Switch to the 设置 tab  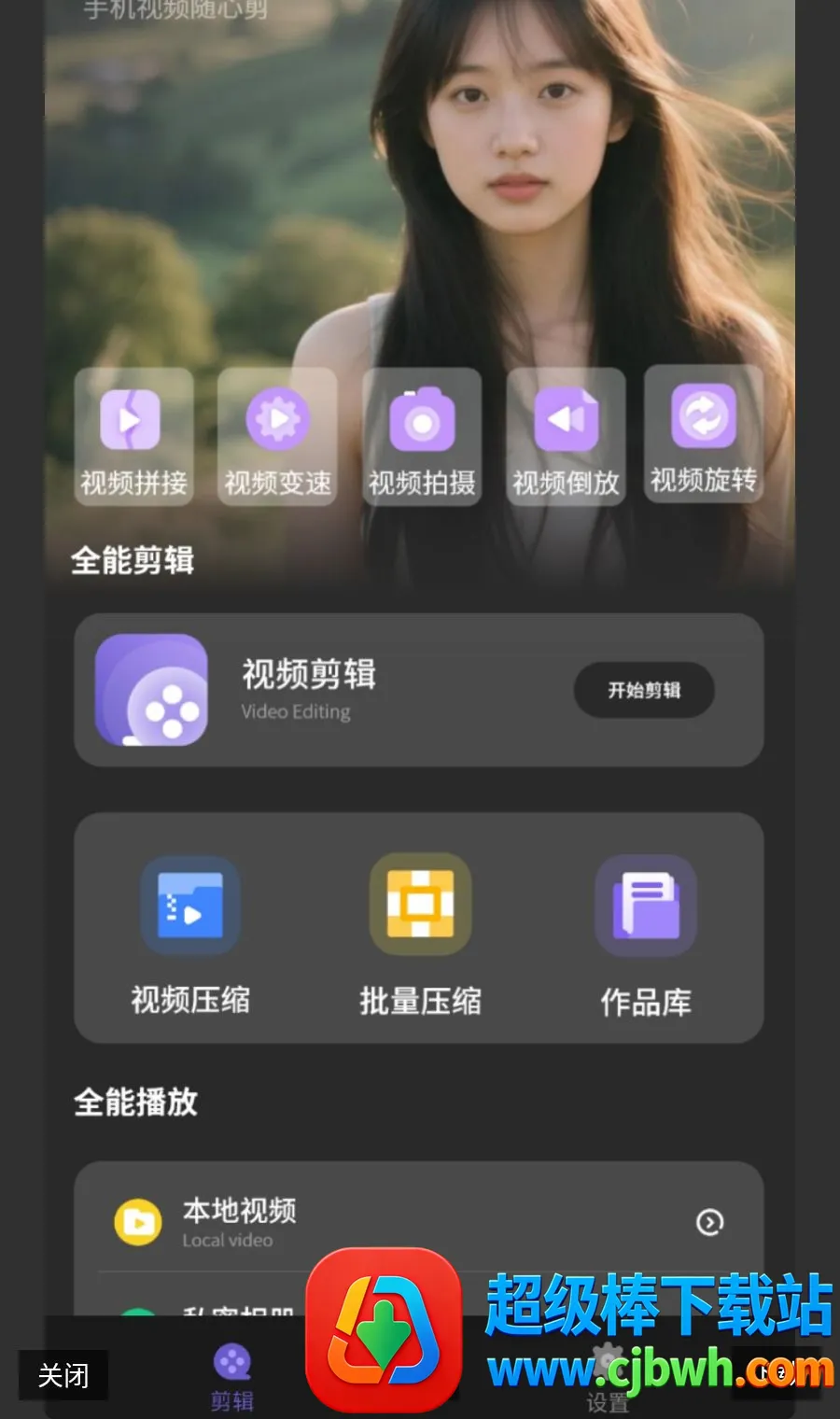(x=609, y=1380)
